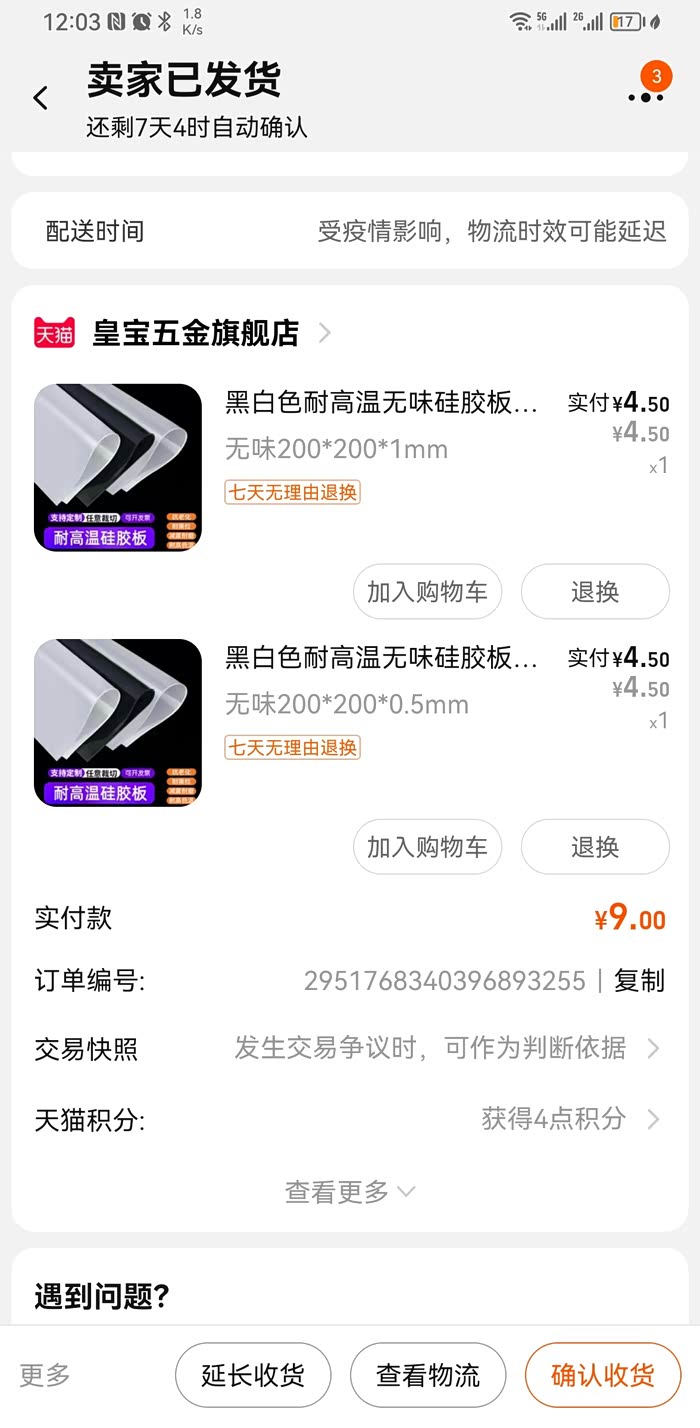Go back with the arrow icon

click(x=40, y=97)
